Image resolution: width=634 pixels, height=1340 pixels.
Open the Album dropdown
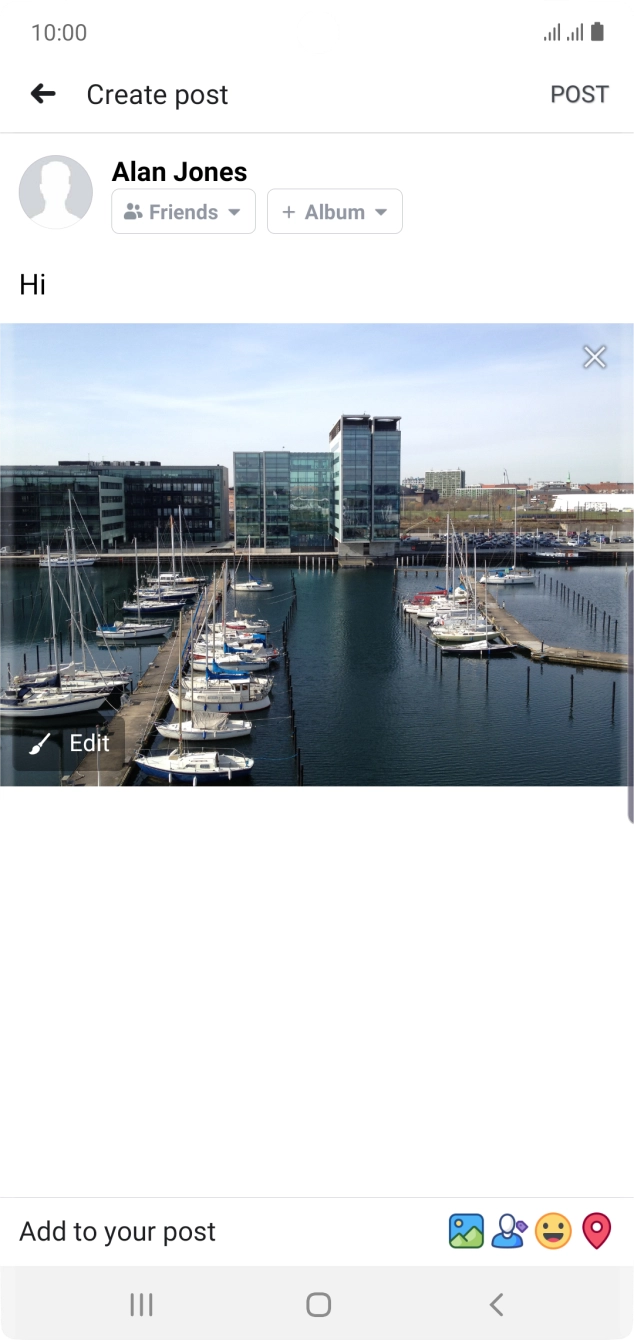(x=334, y=212)
